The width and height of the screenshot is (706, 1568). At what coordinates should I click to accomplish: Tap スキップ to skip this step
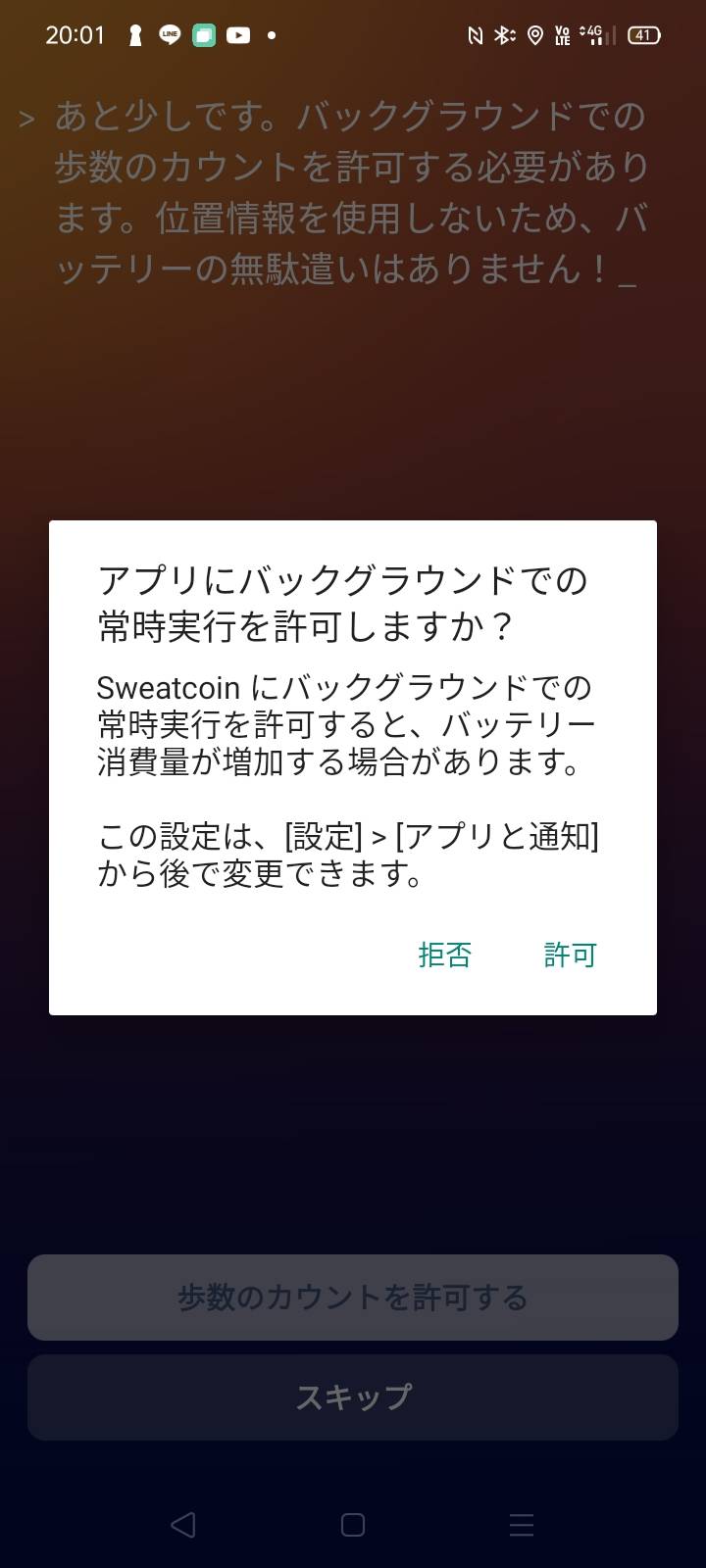(353, 1396)
